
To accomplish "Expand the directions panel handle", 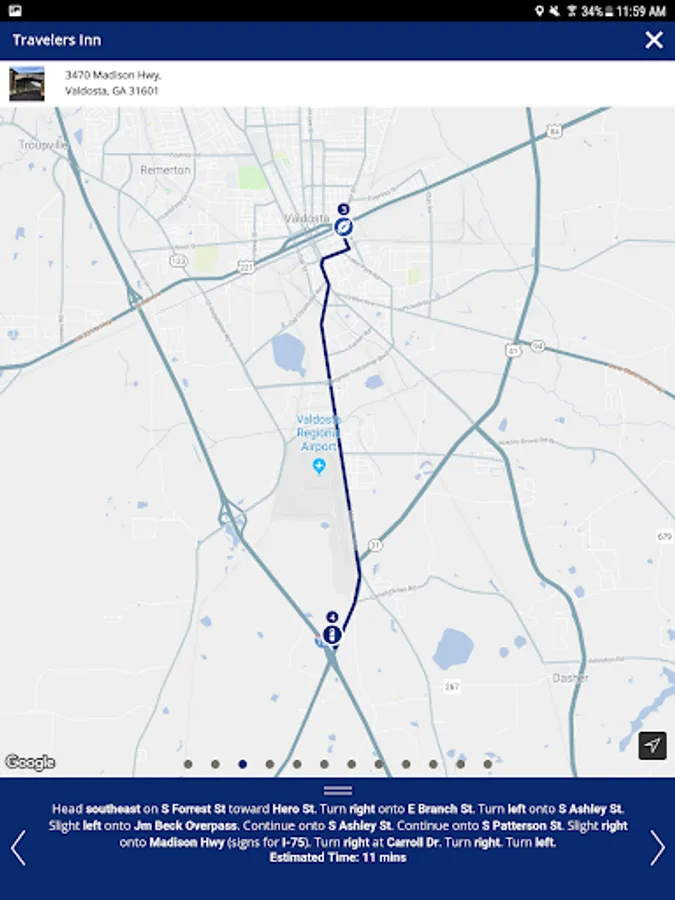I will click(x=338, y=790).
